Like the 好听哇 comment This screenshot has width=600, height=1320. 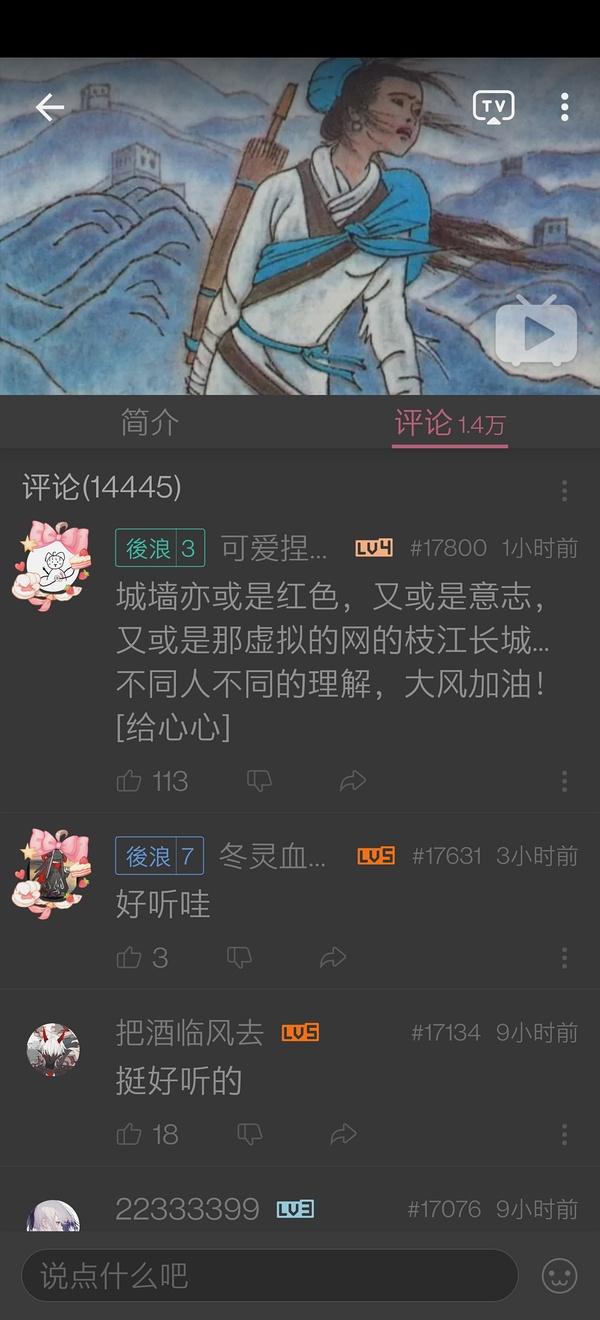coord(129,958)
